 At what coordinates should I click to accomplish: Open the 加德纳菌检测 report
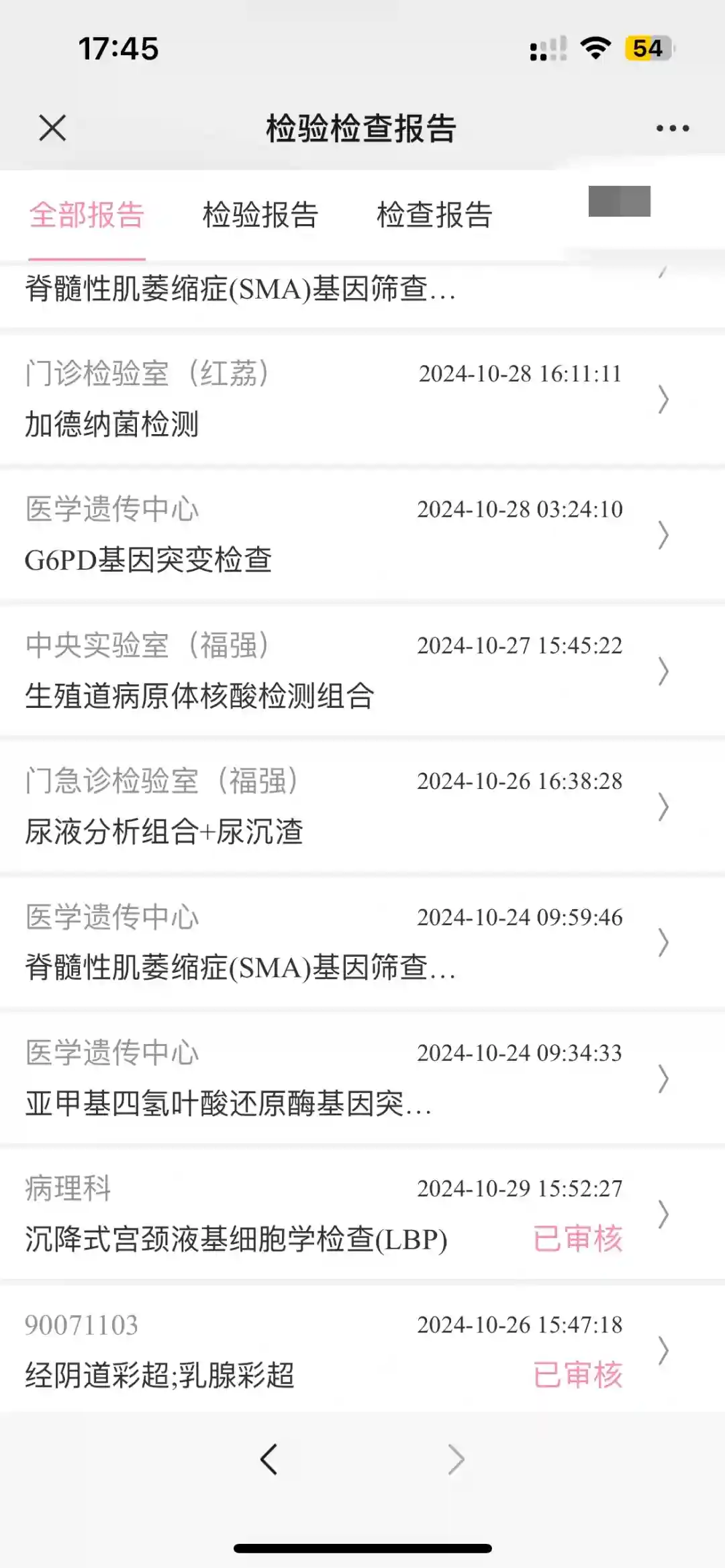click(x=336, y=400)
